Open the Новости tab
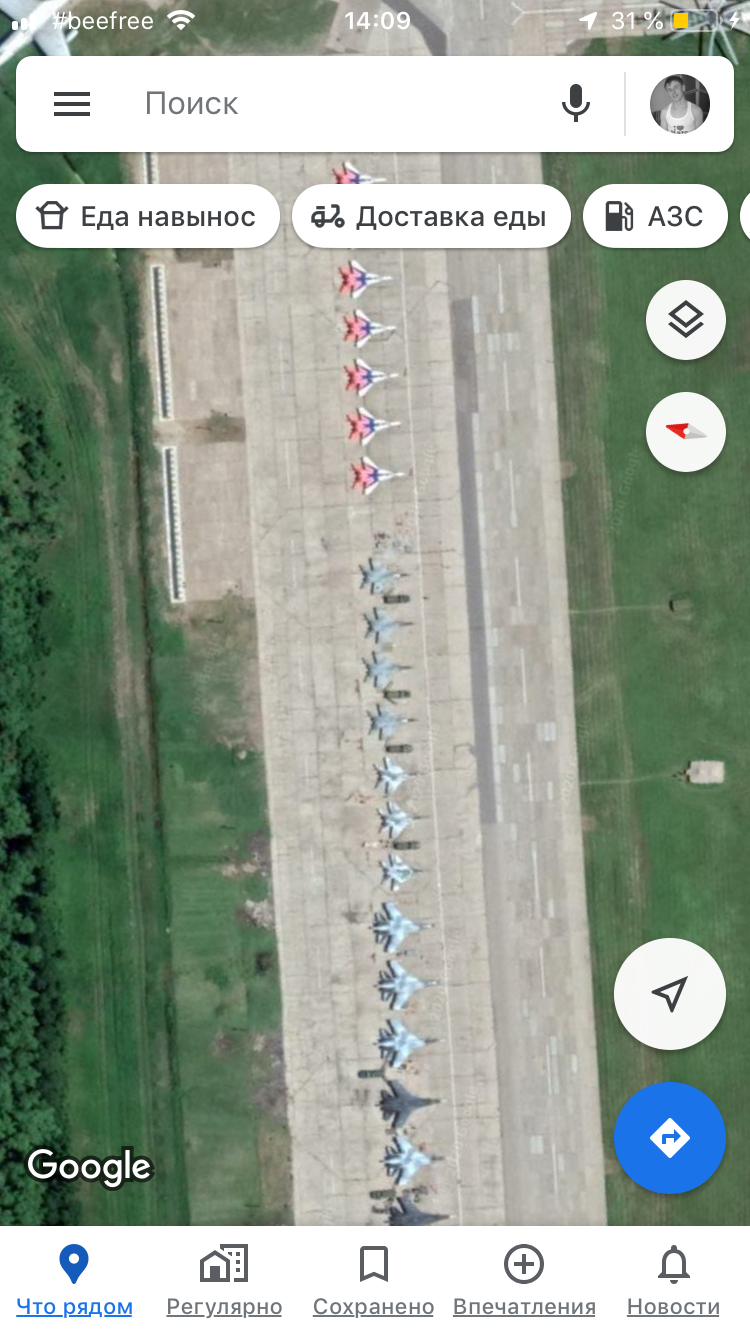This screenshot has width=750, height=1334. 673,1280
